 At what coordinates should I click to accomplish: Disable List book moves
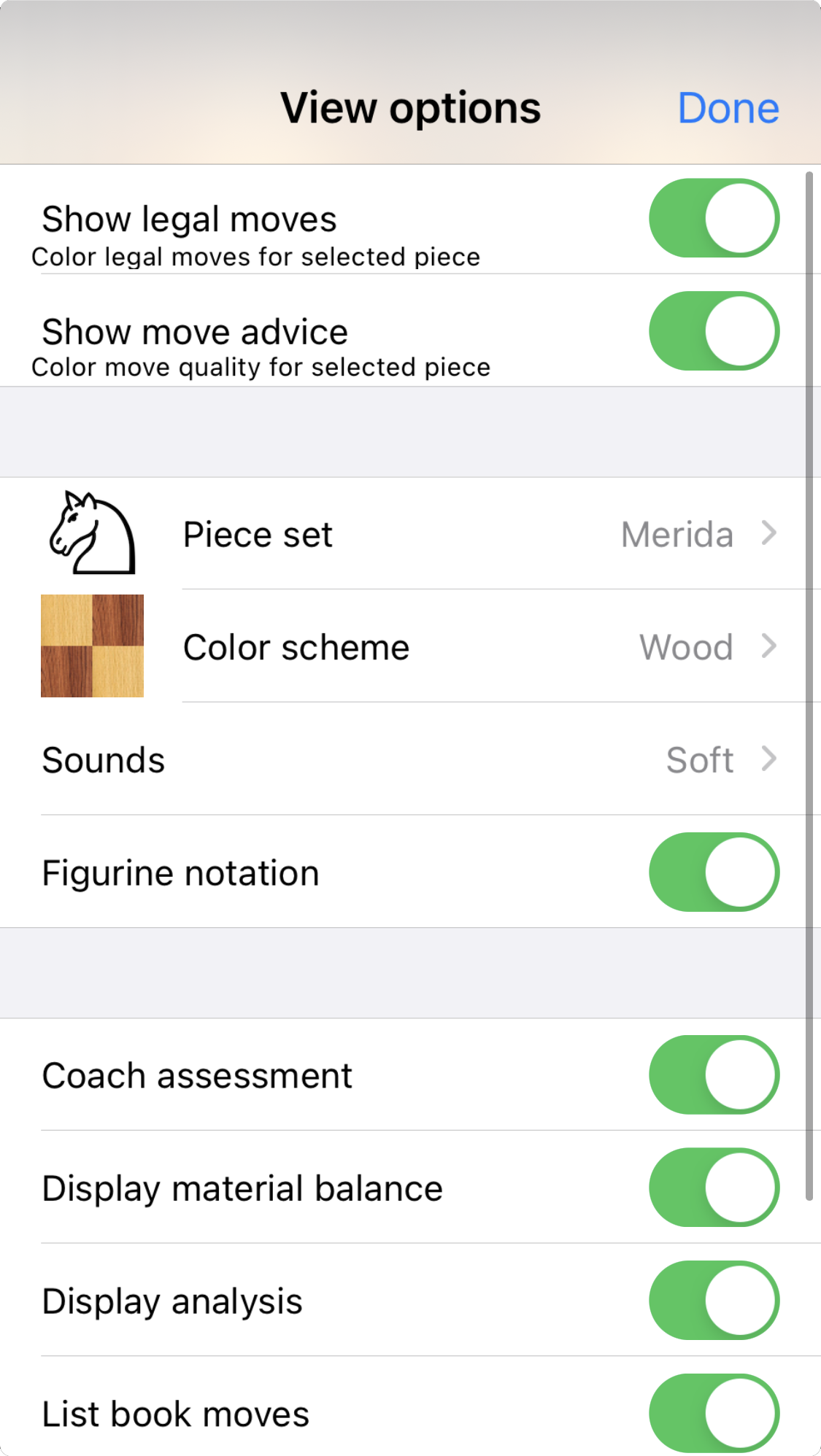click(714, 1413)
